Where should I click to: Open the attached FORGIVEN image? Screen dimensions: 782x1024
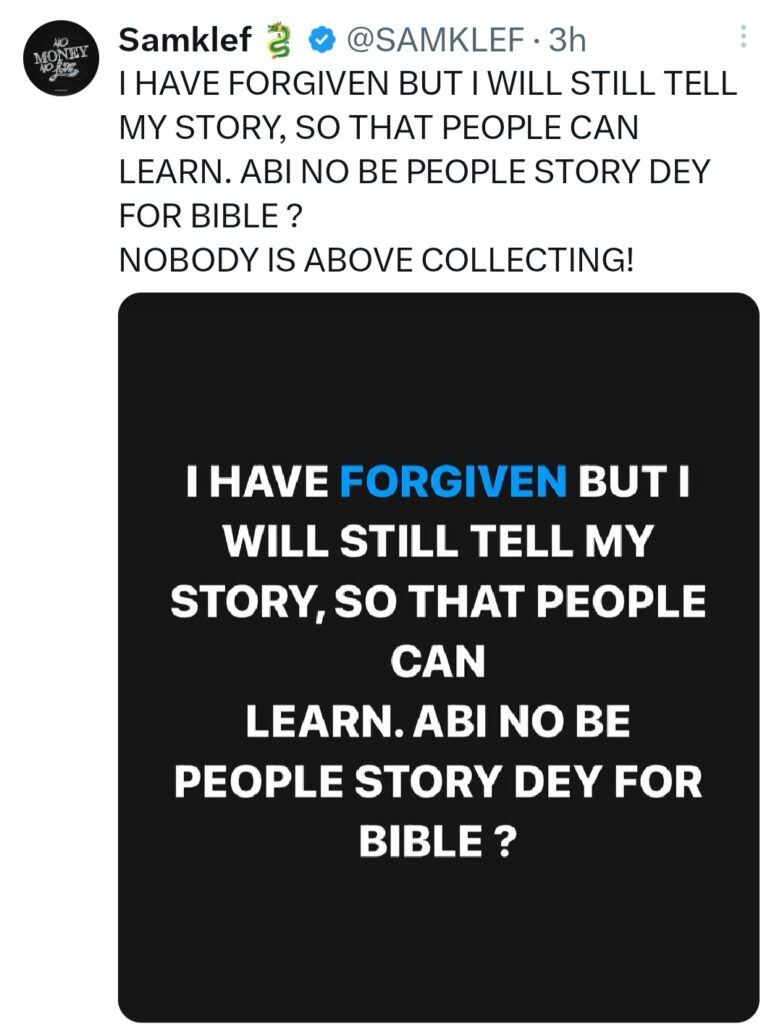[x=438, y=656]
